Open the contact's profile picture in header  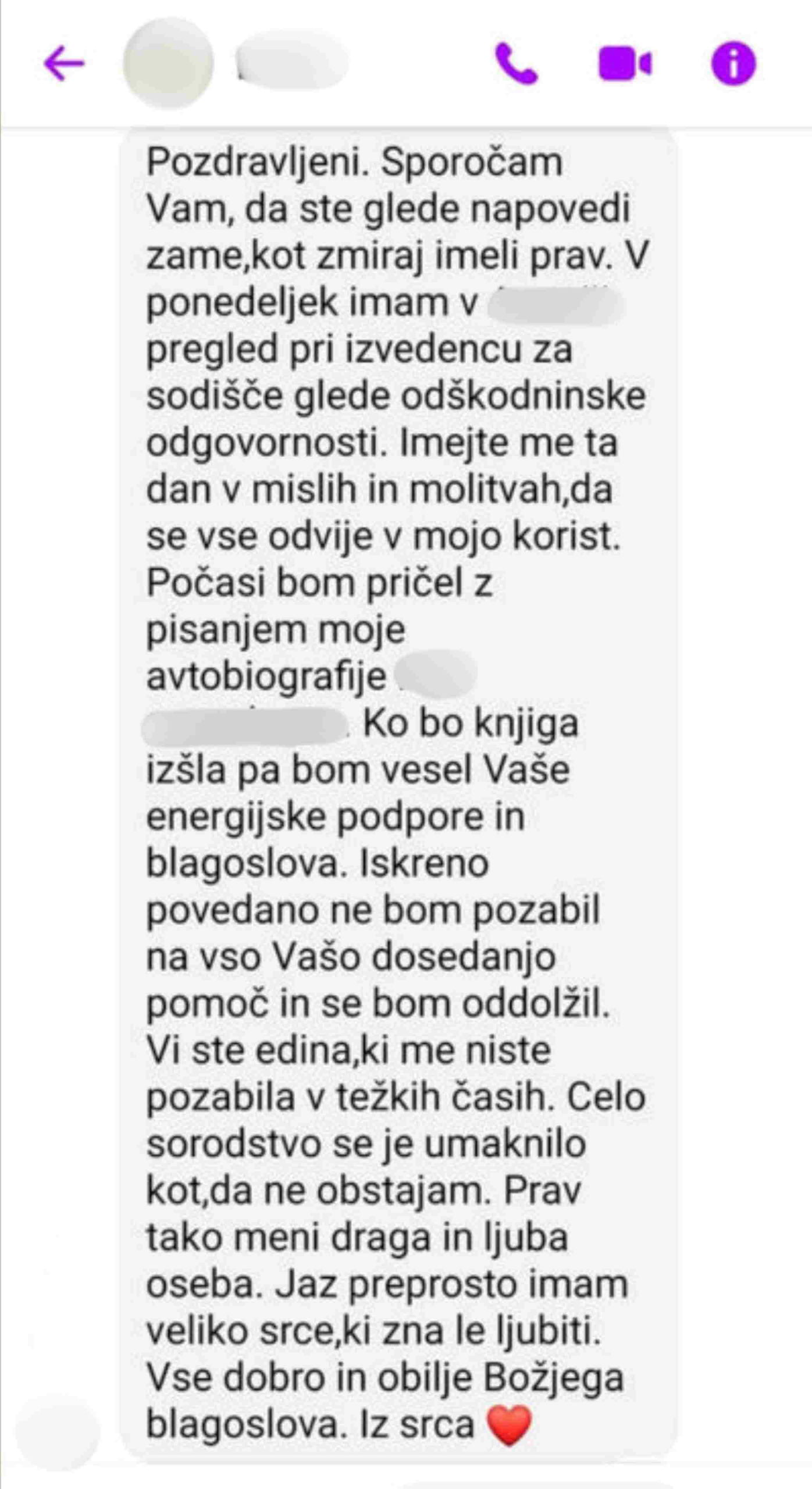pyautogui.click(x=168, y=63)
